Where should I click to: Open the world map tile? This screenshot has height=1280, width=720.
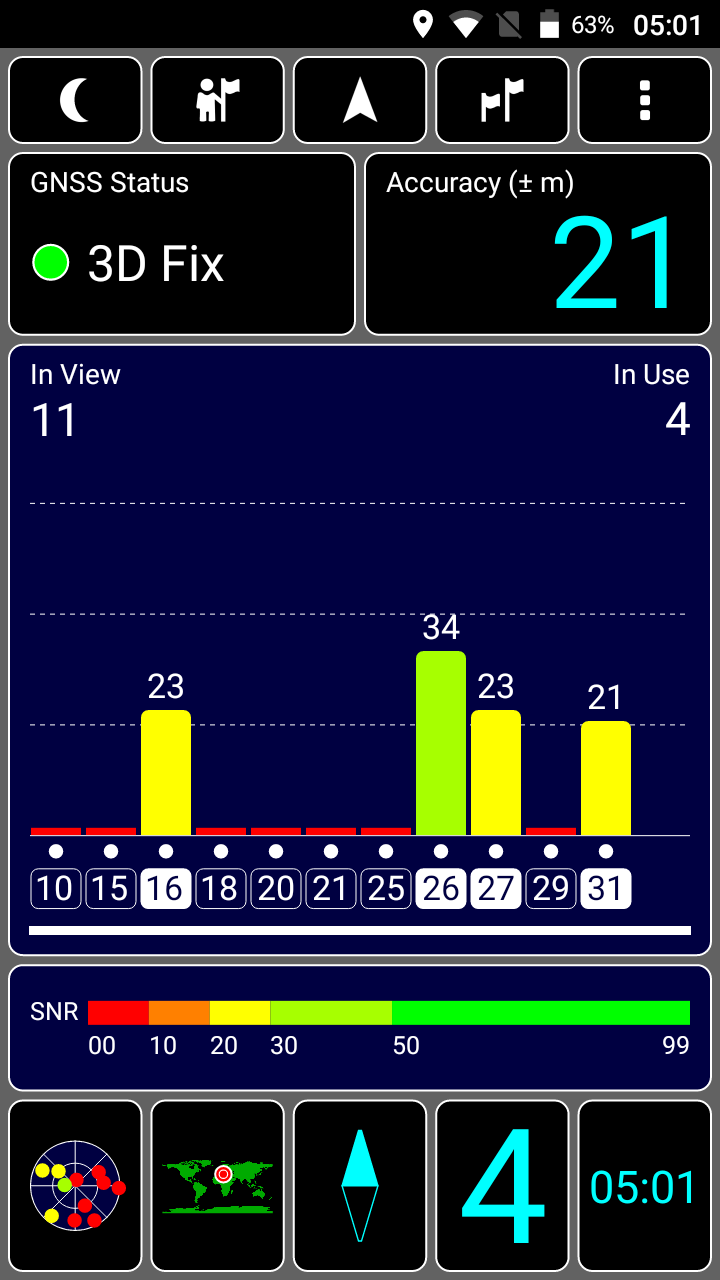(x=217, y=1185)
